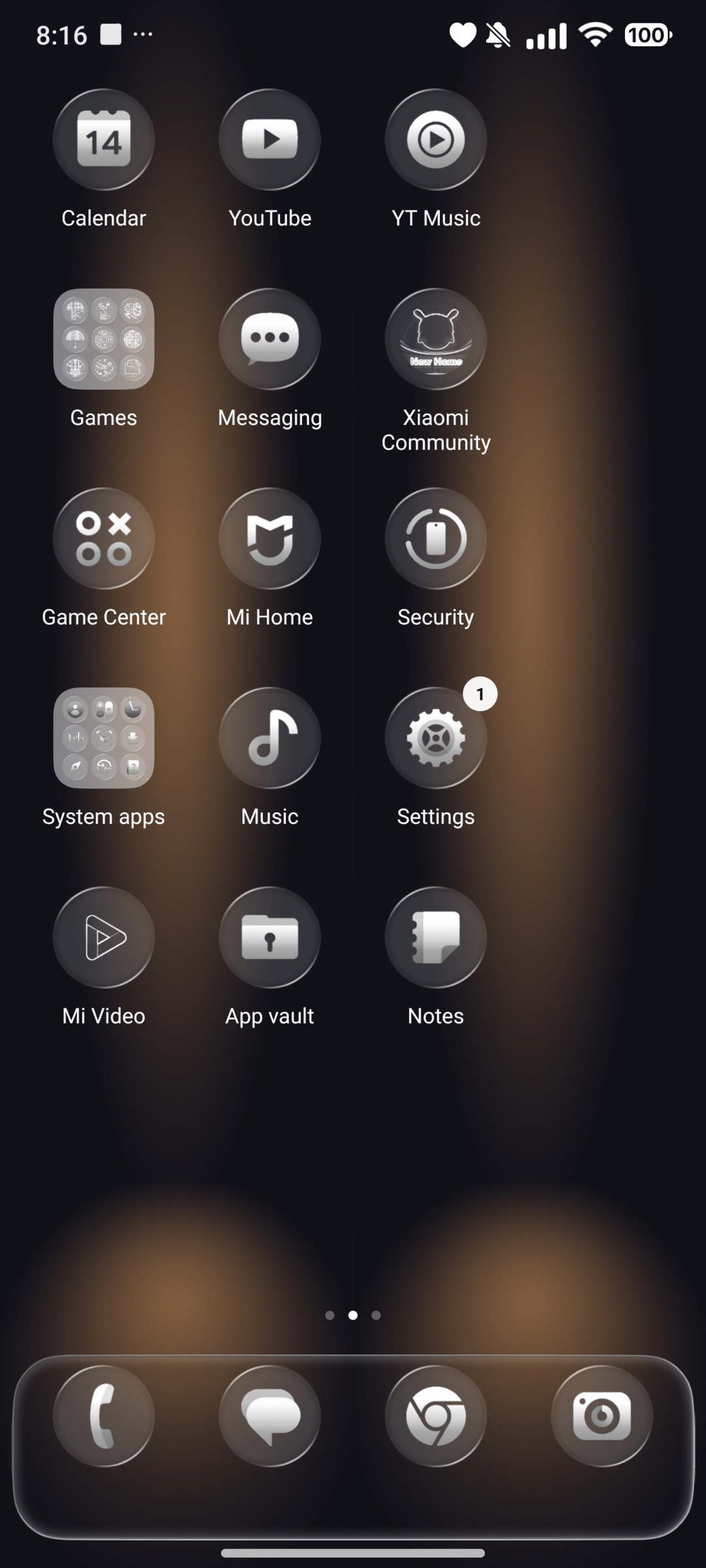
Task: Open the Game Center
Action: tap(103, 539)
